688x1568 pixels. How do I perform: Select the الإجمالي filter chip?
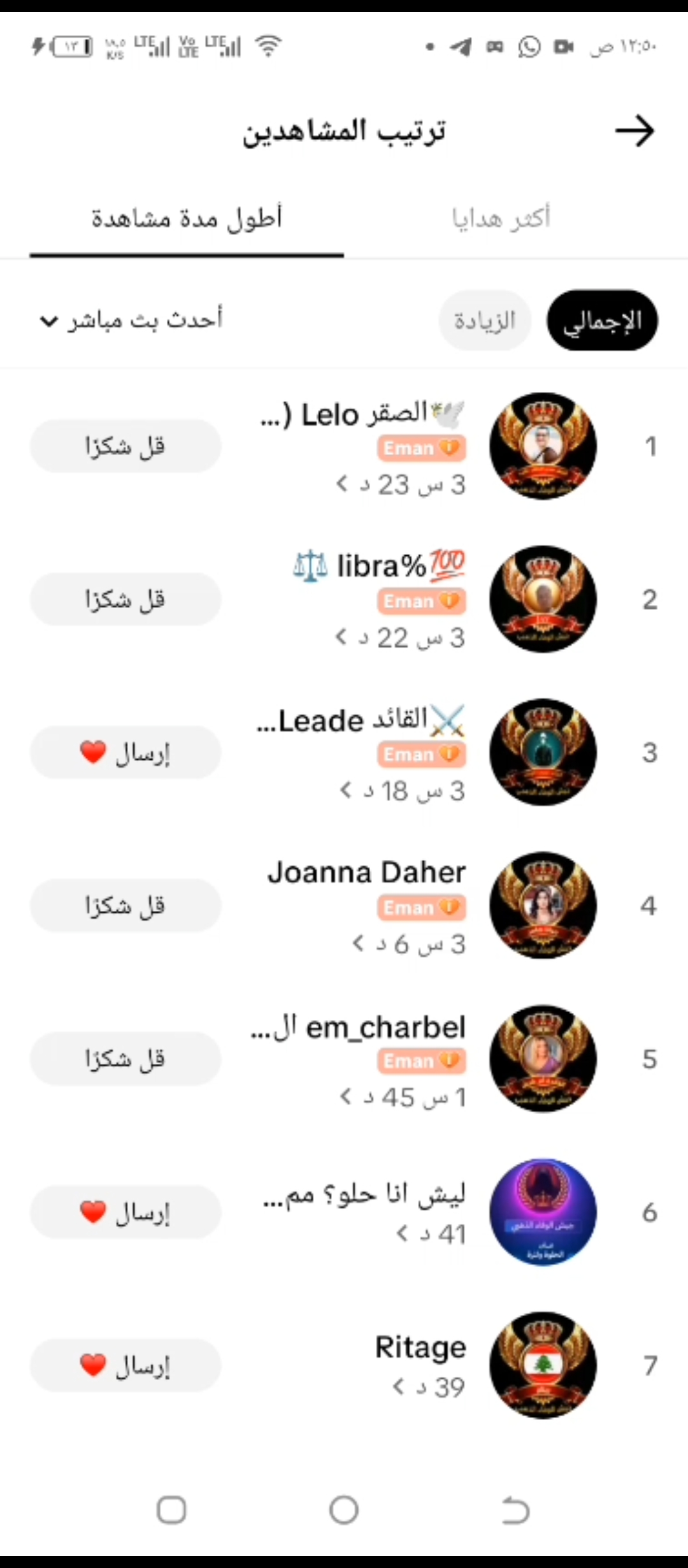602,321
